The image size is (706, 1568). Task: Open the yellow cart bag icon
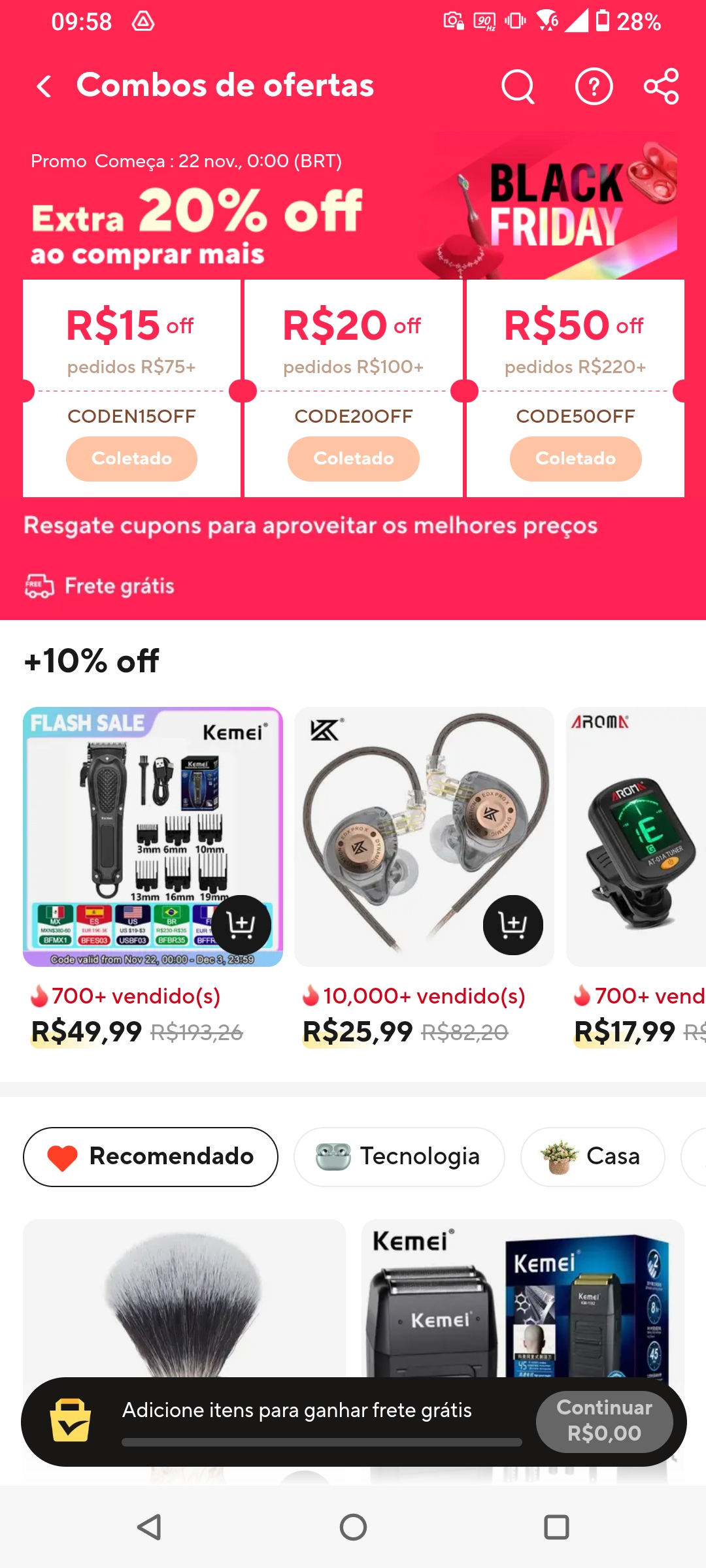(x=71, y=1421)
